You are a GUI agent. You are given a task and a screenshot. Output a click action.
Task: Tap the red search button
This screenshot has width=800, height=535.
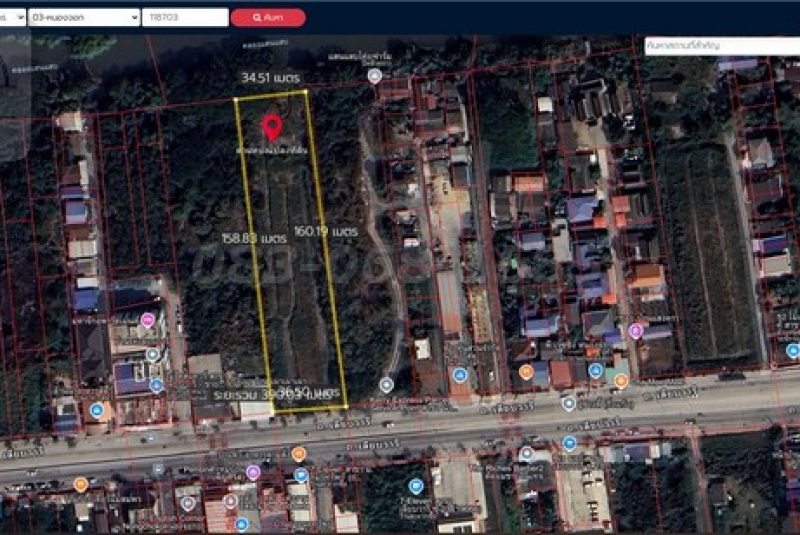268,17
